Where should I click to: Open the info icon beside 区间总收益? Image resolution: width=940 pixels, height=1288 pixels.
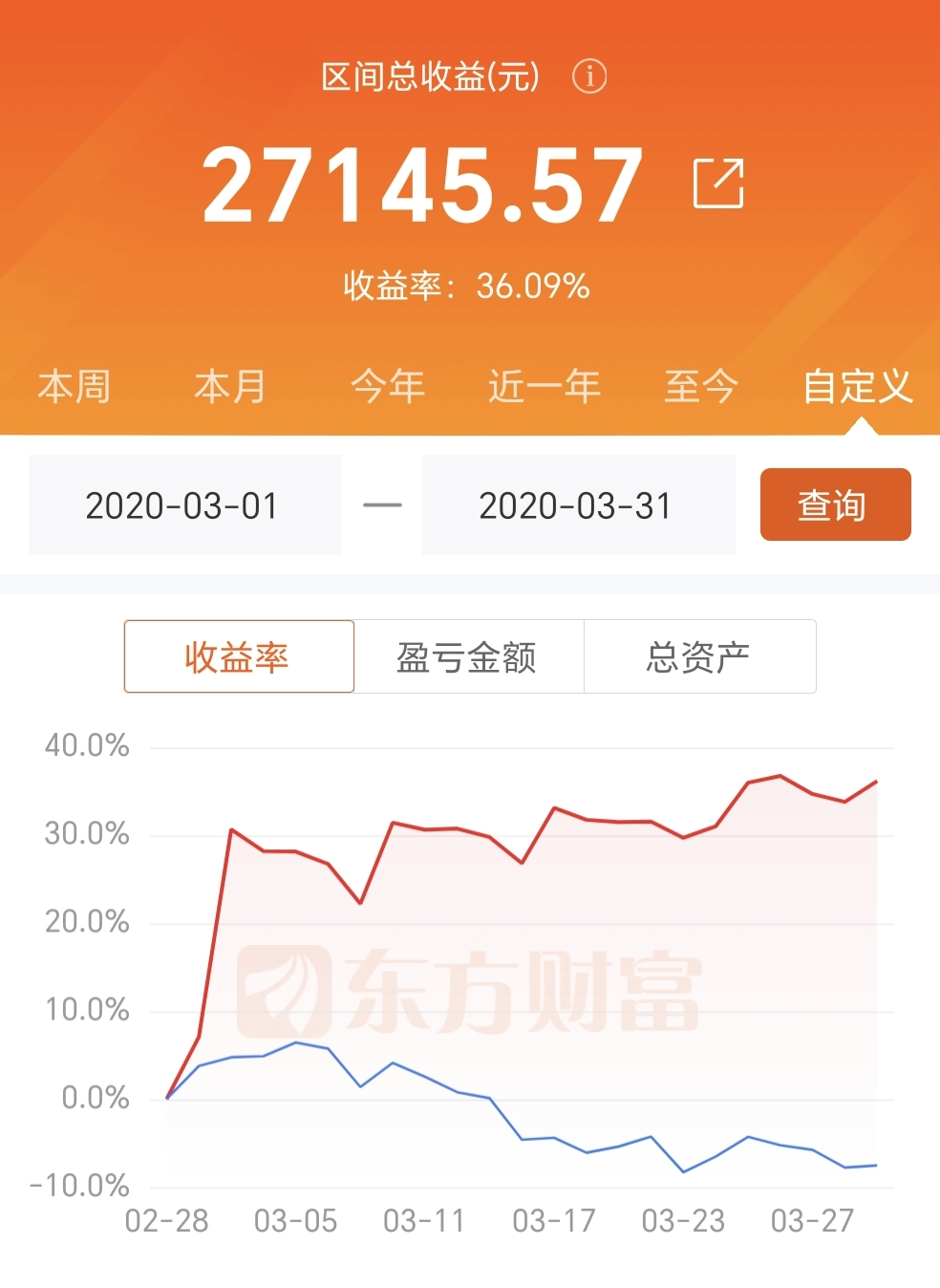589,75
